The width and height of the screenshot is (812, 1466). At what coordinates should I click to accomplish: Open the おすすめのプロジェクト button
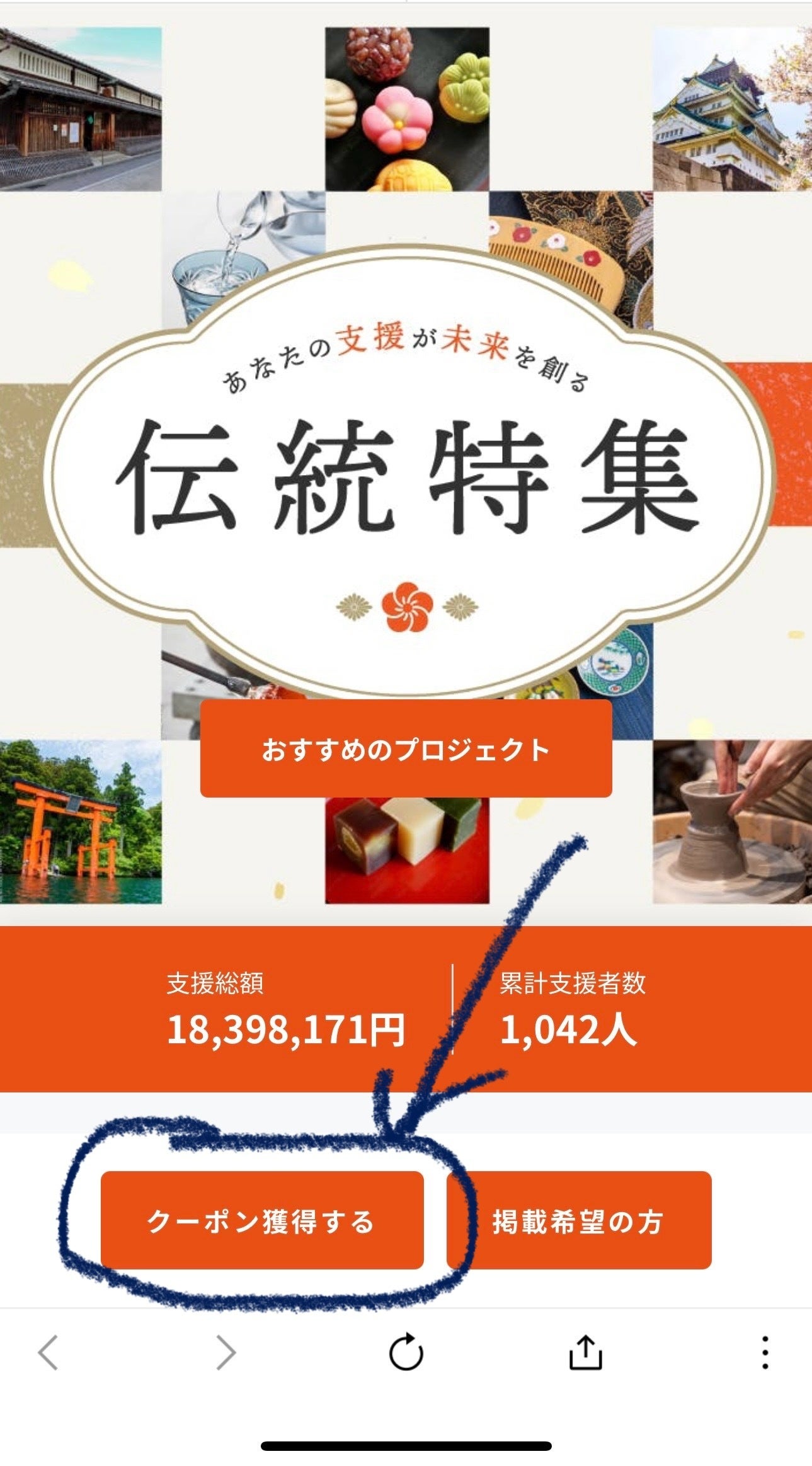[x=406, y=749]
